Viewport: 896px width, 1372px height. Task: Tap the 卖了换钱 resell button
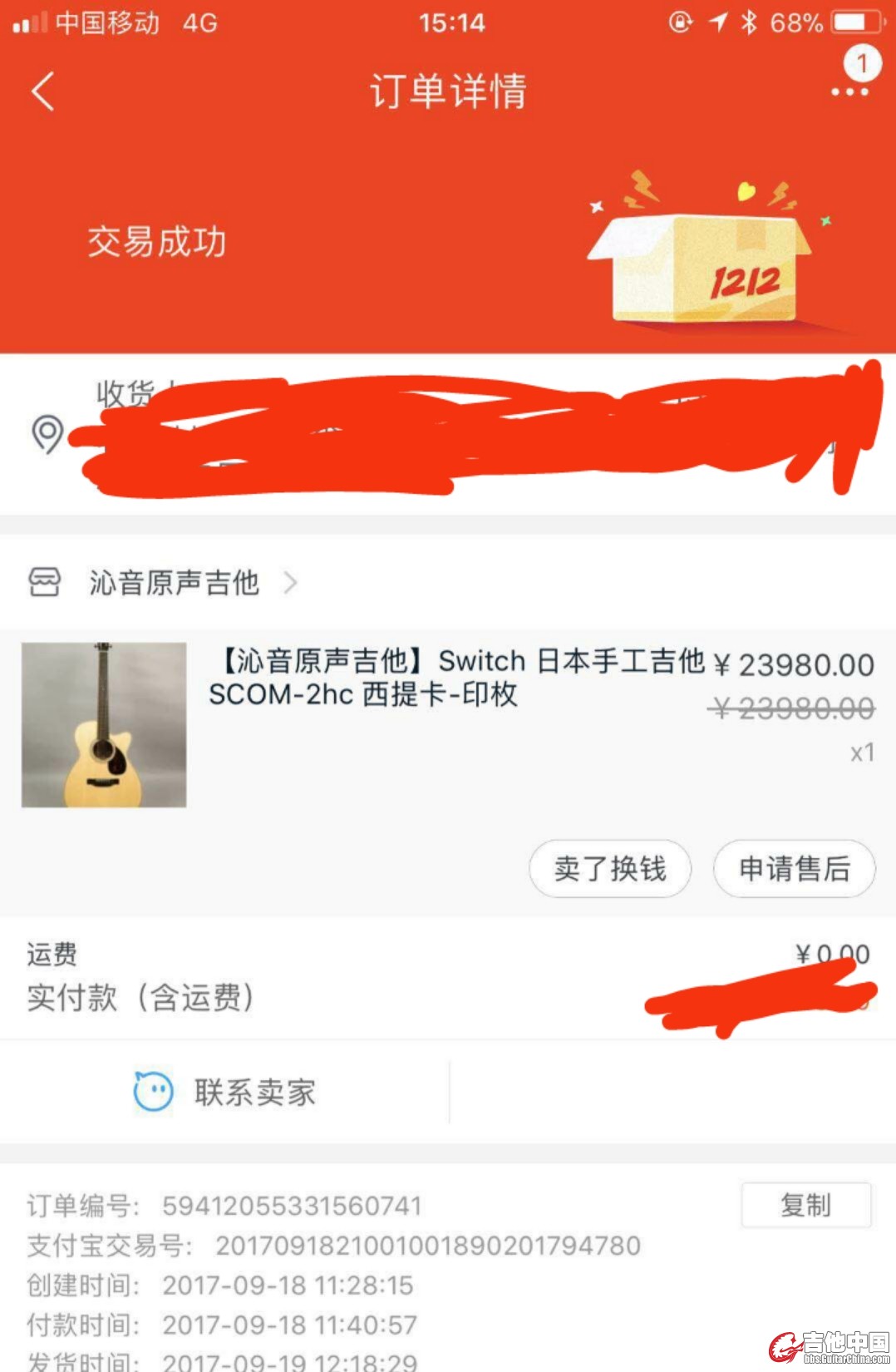(610, 869)
